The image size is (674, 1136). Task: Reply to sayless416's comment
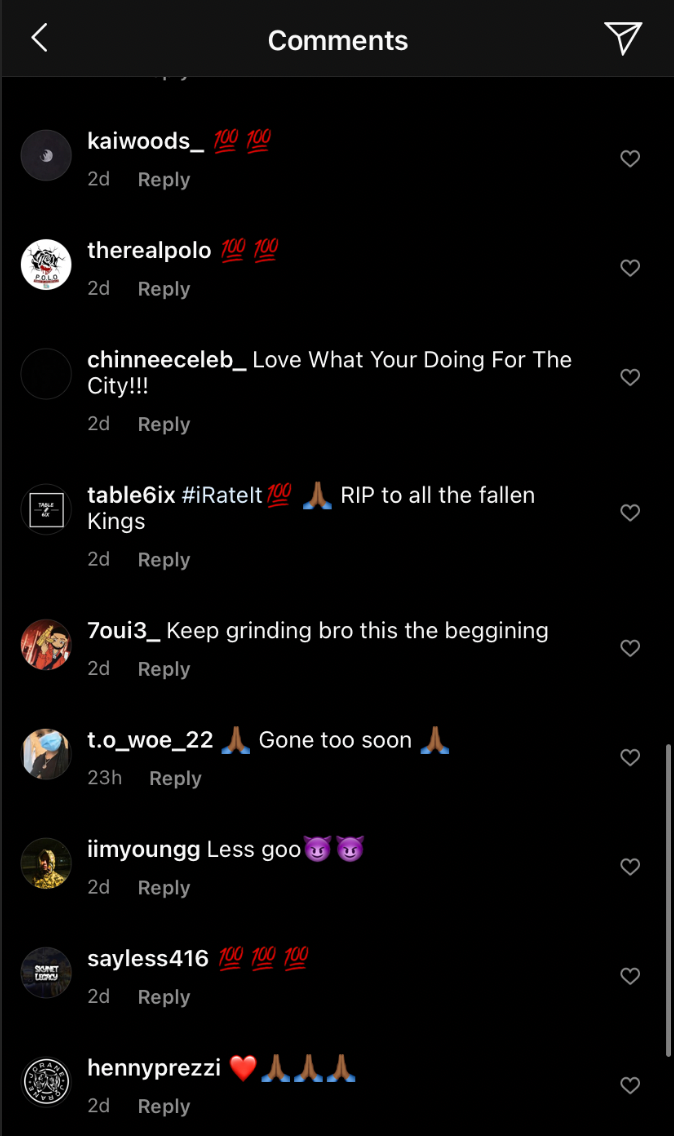tap(164, 997)
